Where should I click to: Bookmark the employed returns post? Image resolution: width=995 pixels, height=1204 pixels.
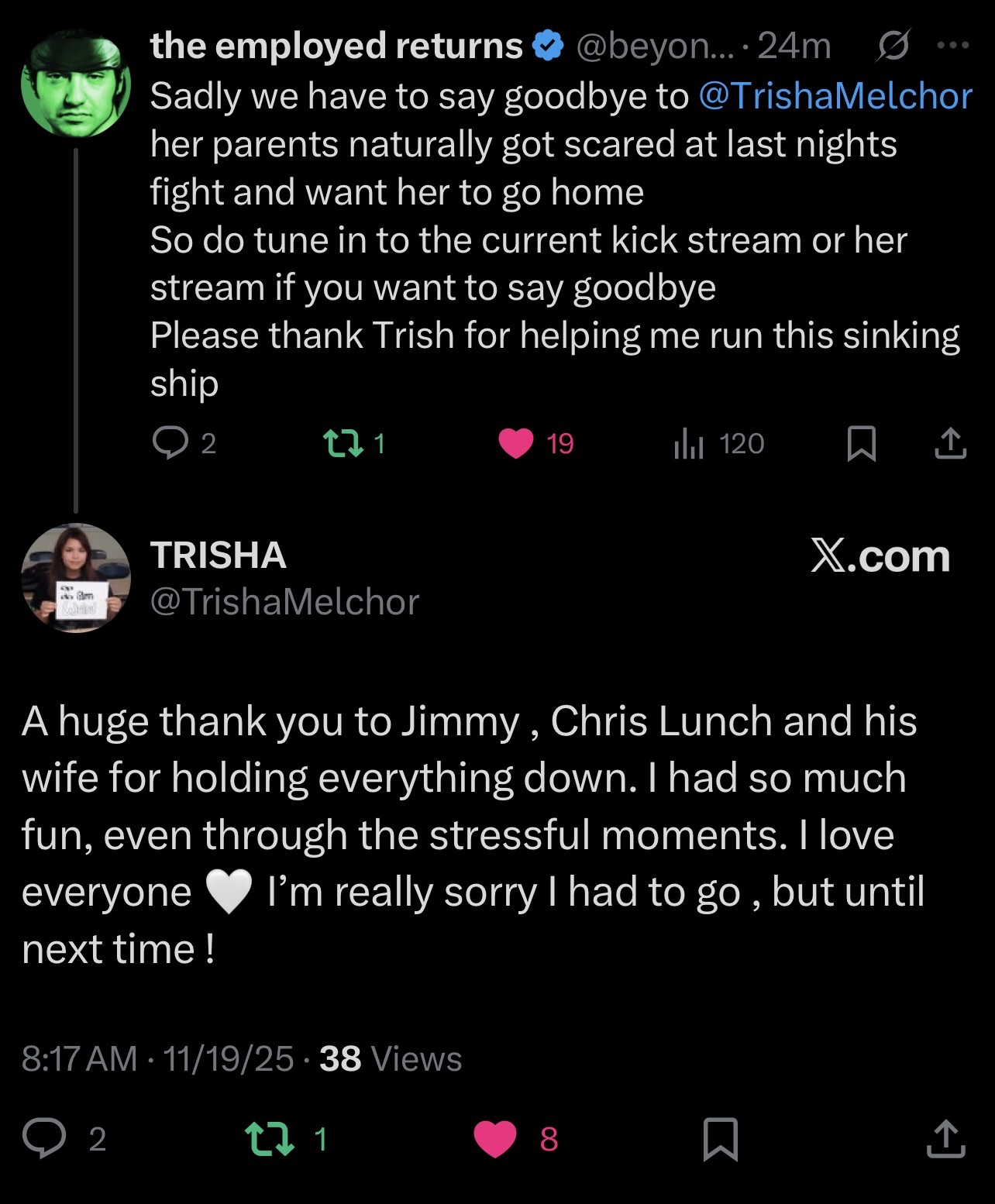(x=862, y=443)
